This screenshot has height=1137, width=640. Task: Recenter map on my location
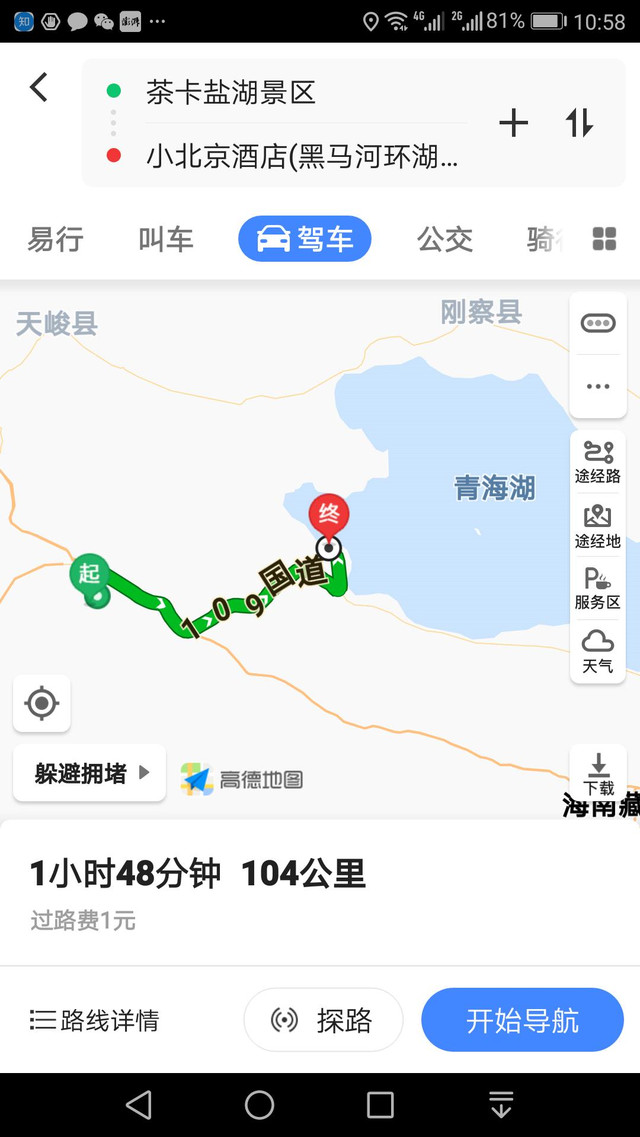41,703
